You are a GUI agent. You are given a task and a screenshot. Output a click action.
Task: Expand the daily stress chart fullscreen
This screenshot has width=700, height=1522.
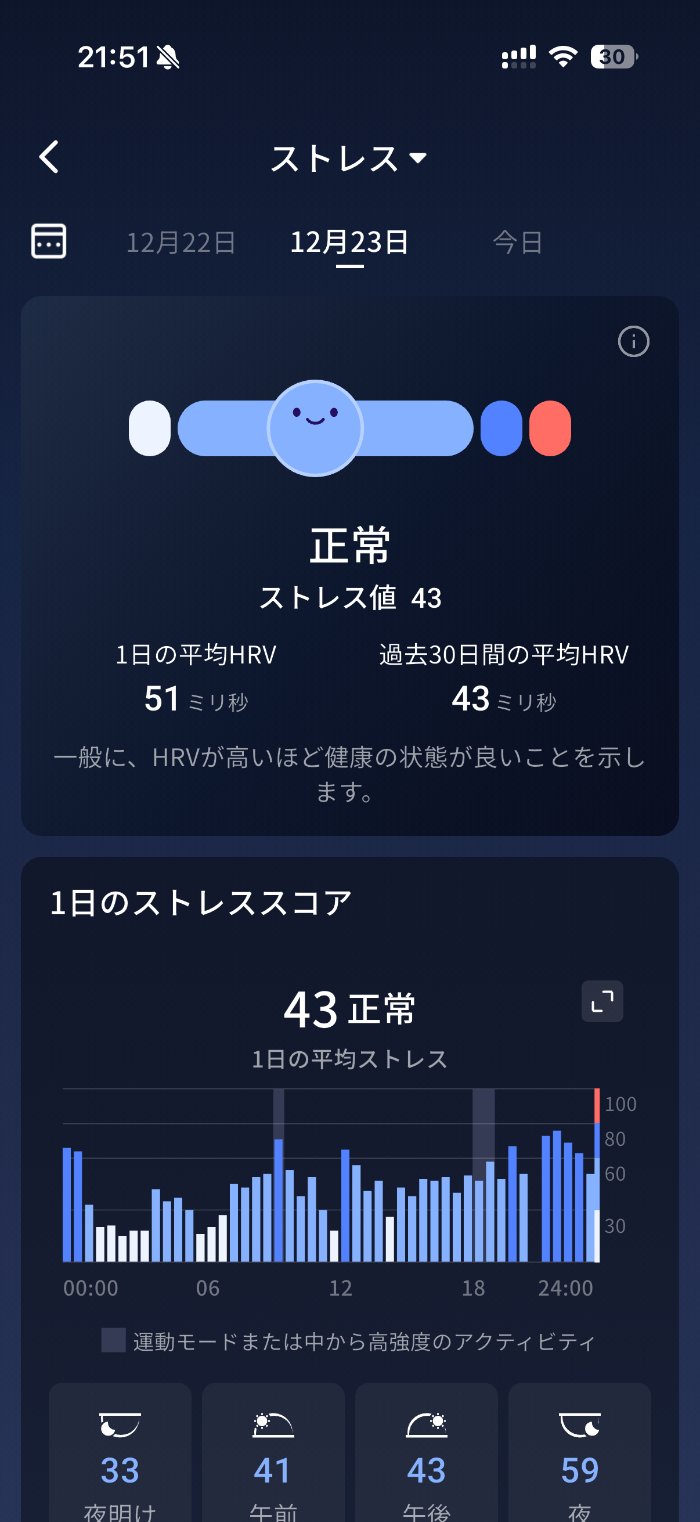[x=602, y=1001]
